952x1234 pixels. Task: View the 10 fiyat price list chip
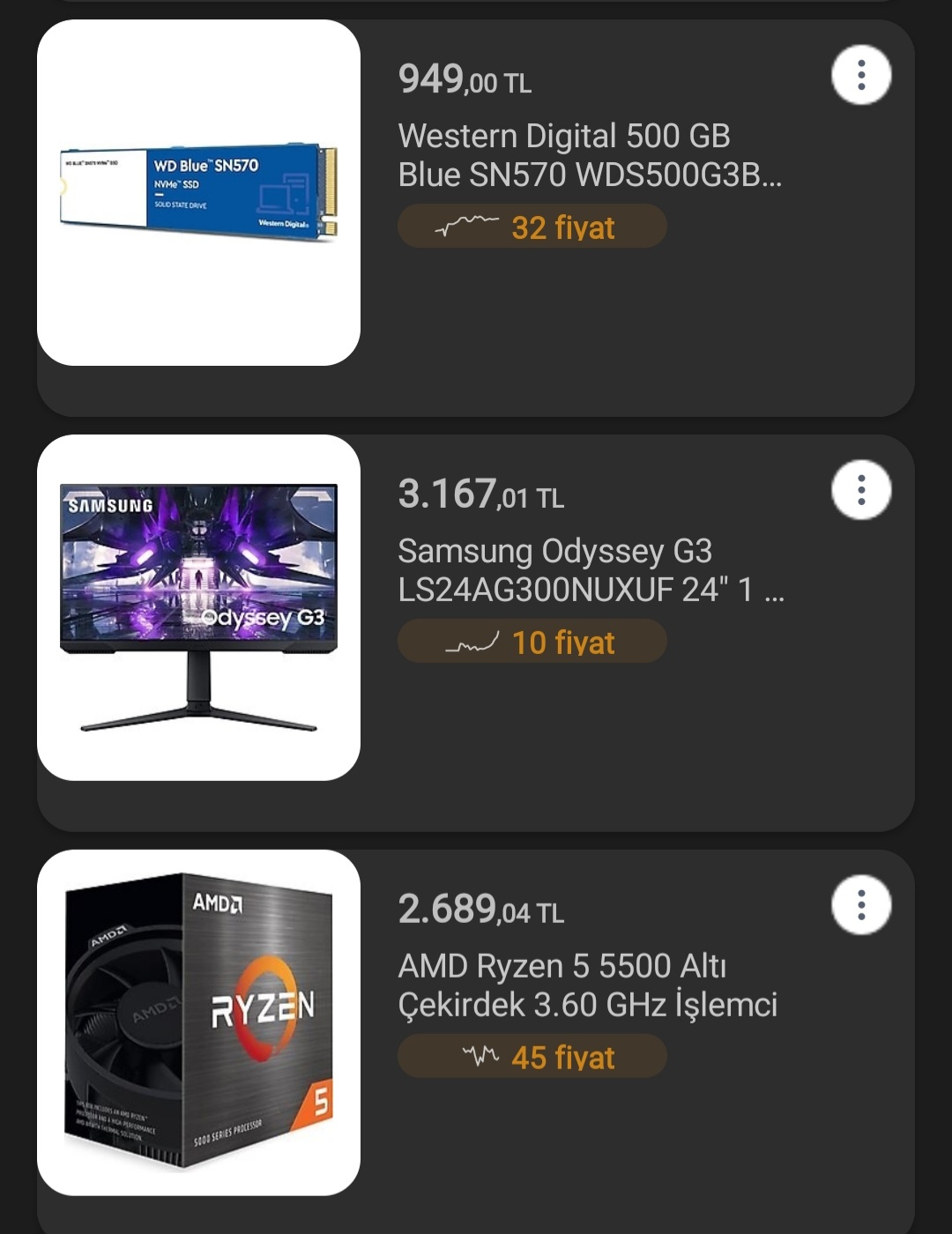click(x=532, y=642)
